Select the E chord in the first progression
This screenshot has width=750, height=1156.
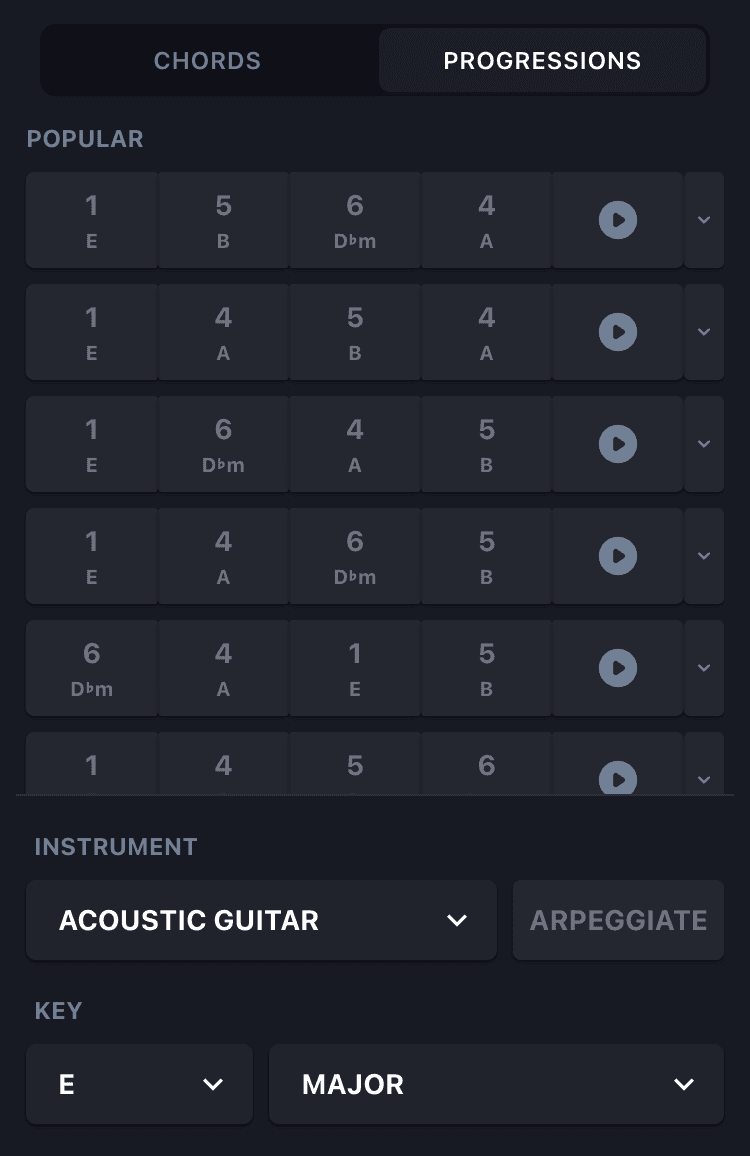point(91,220)
